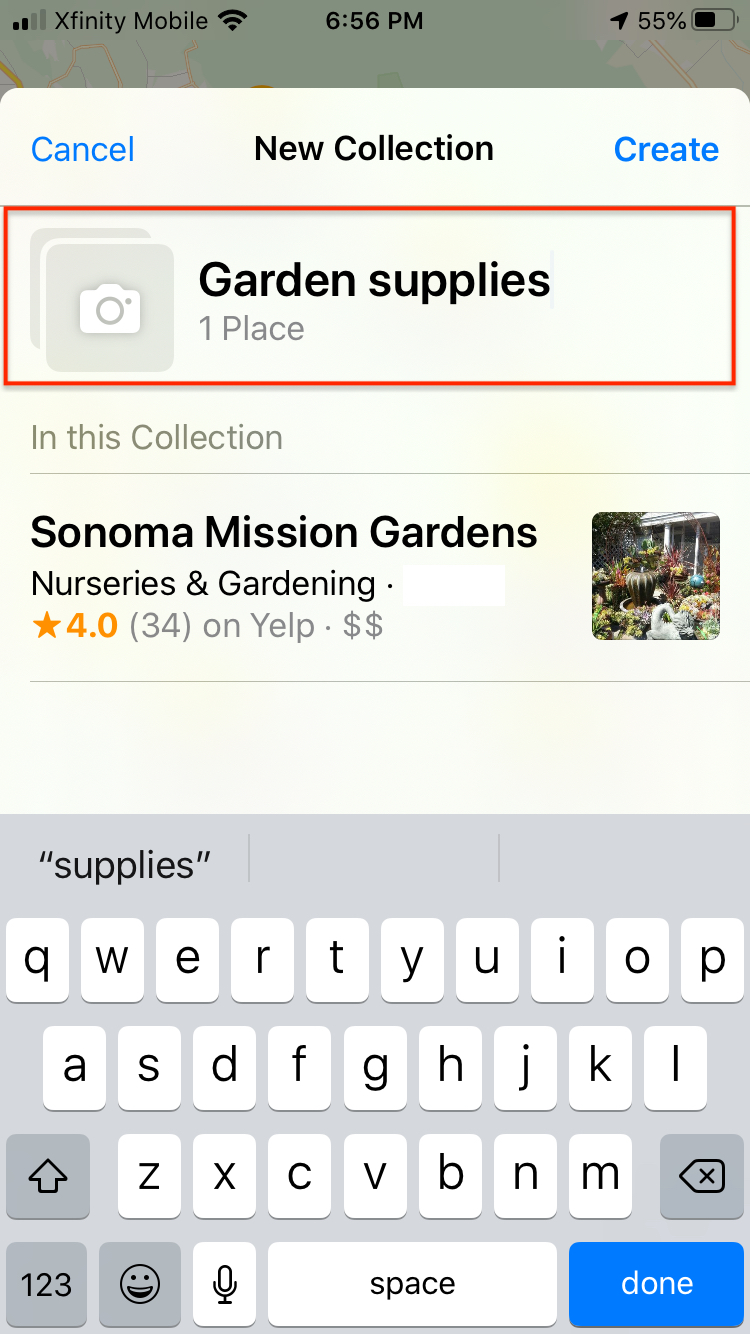Tap Create to save the collection
The height and width of the screenshot is (1334, 750).
pos(666,149)
